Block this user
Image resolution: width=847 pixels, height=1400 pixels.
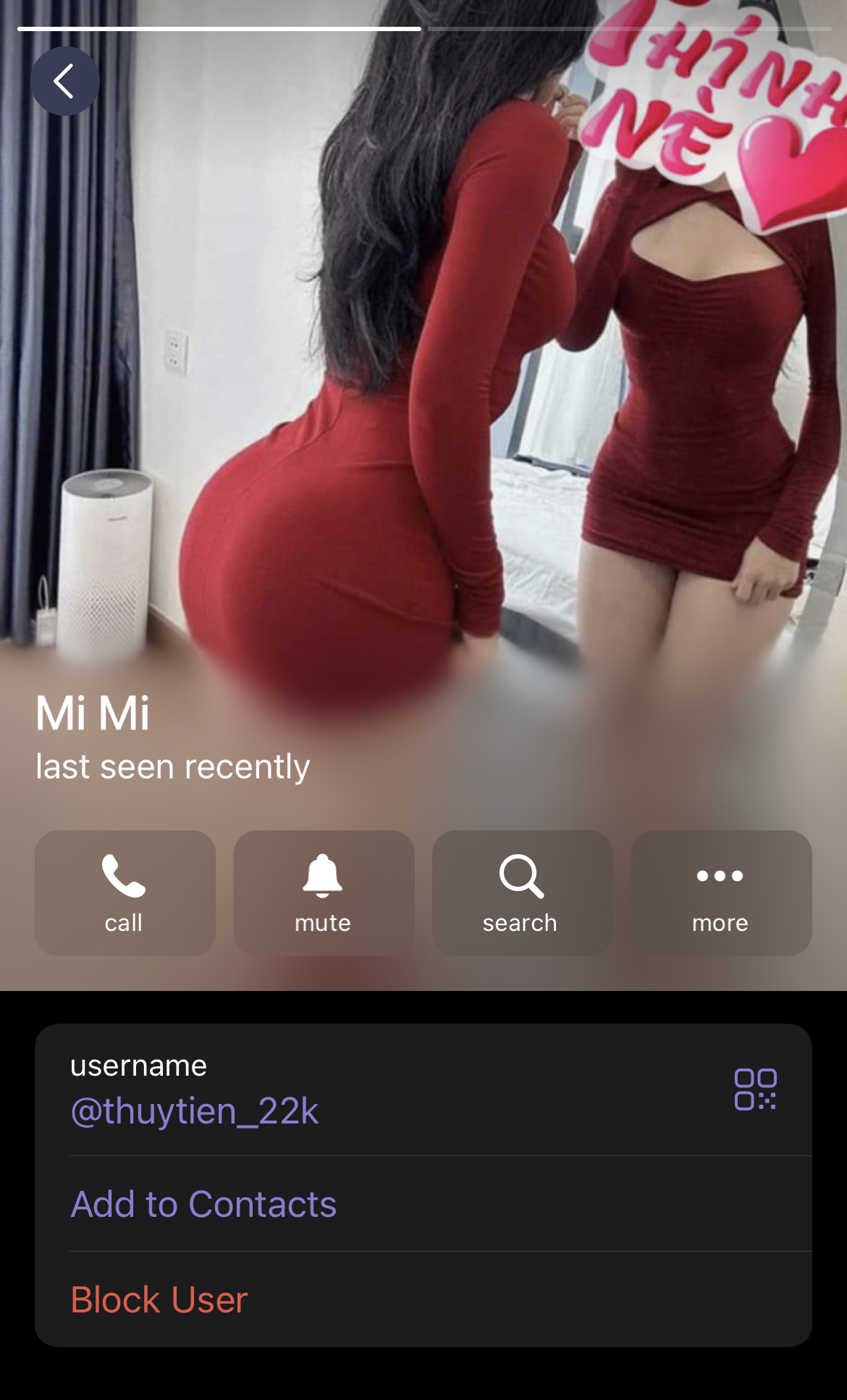pos(159,1299)
